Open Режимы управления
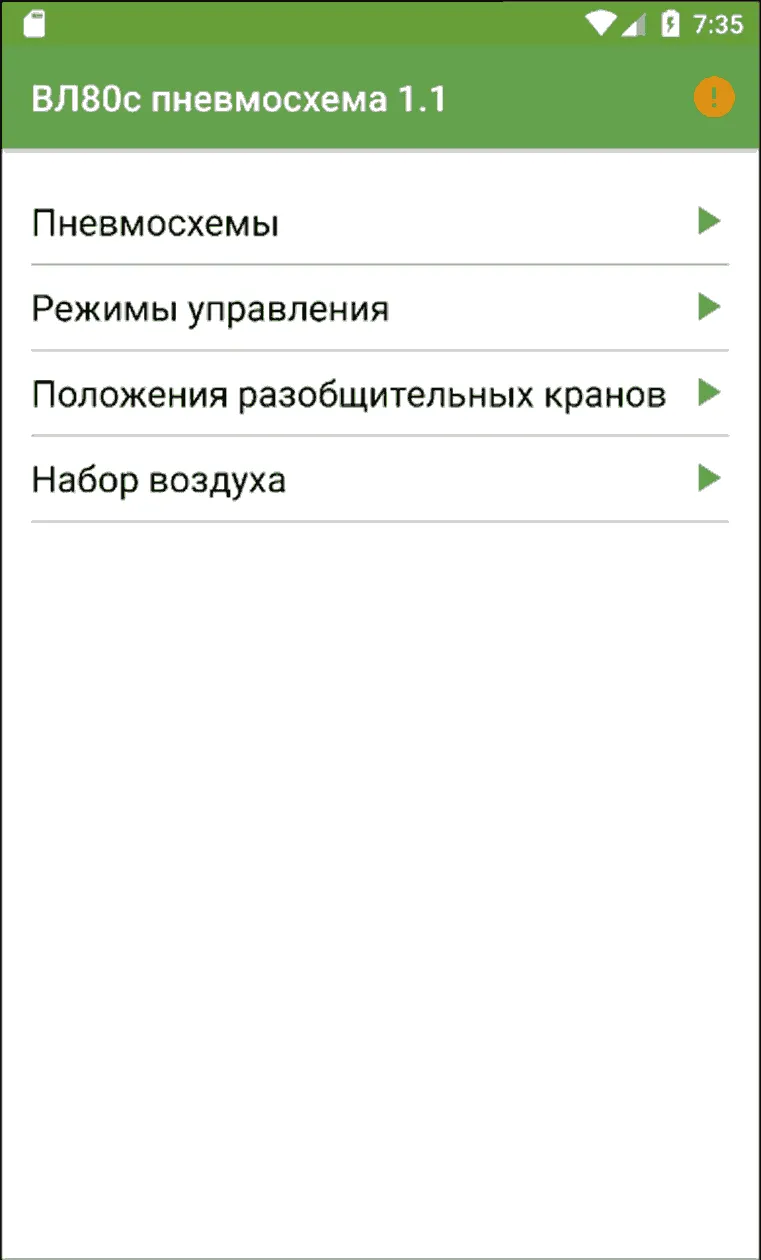Screen dimensions: 761x1260 coord(380,308)
